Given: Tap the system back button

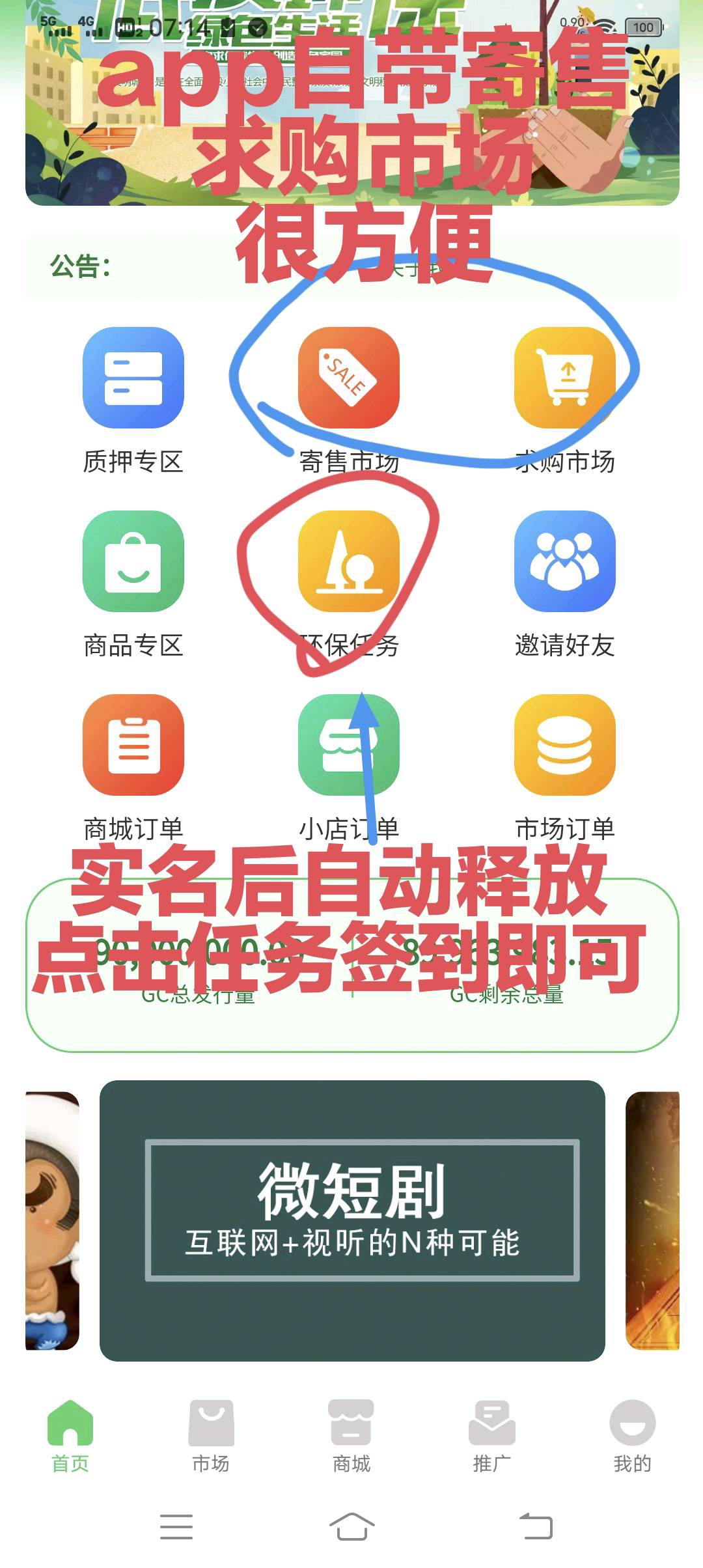Looking at the screenshot, I should [x=536, y=1526].
